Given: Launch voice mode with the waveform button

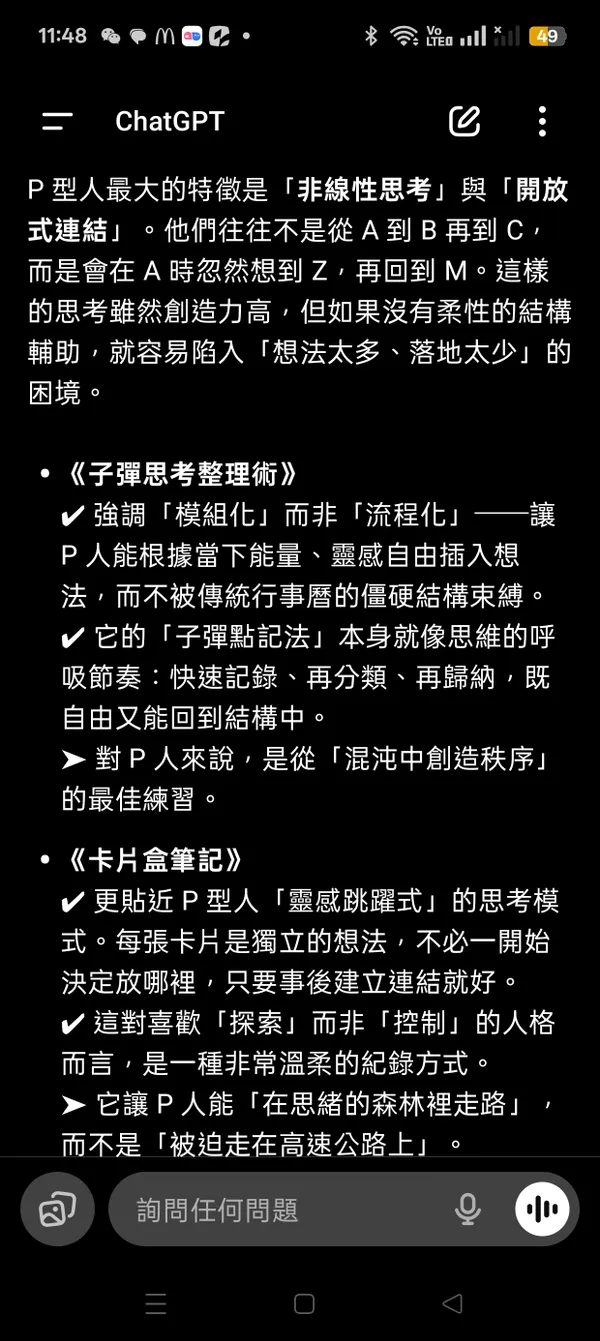Looking at the screenshot, I should pyautogui.click(x=542, y=1210).
